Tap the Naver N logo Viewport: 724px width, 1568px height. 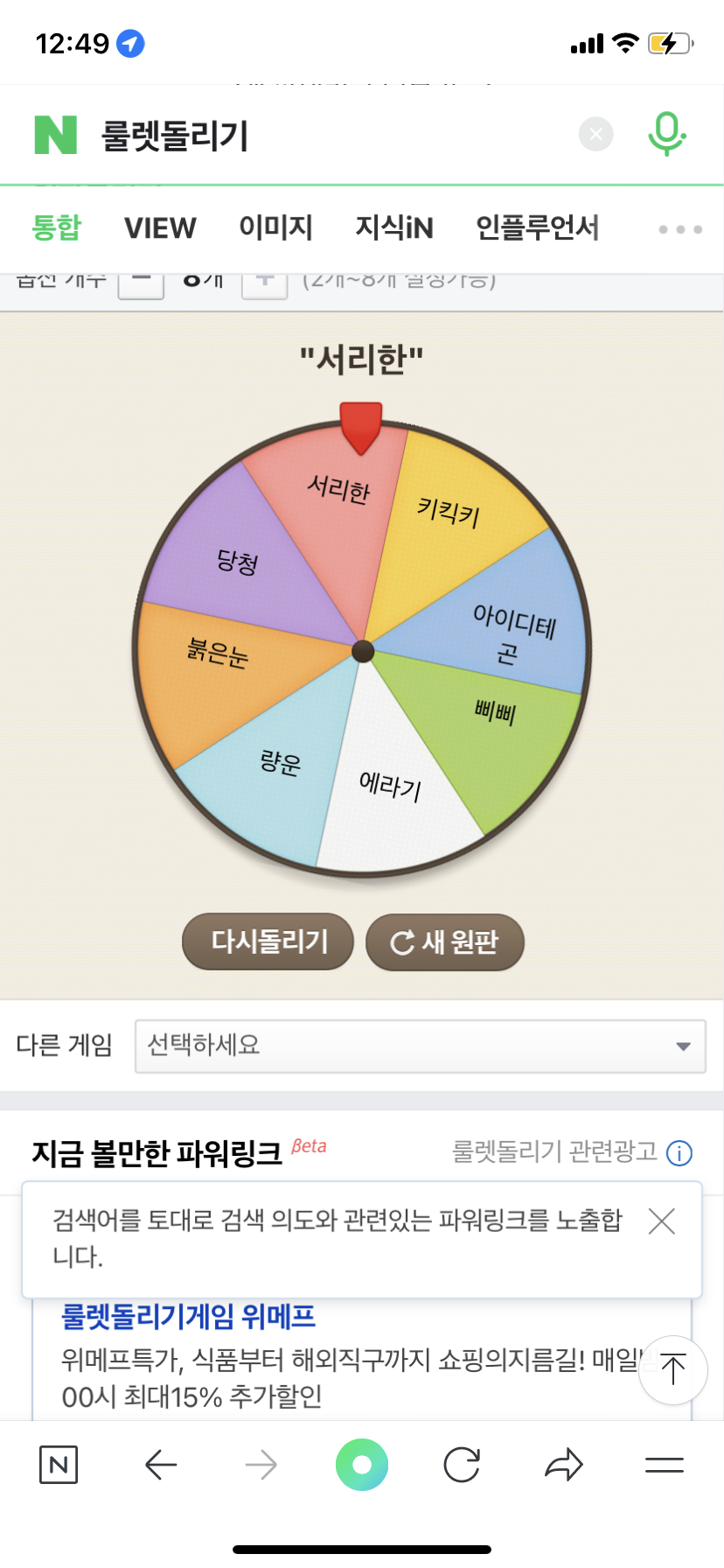coord(56,136)
